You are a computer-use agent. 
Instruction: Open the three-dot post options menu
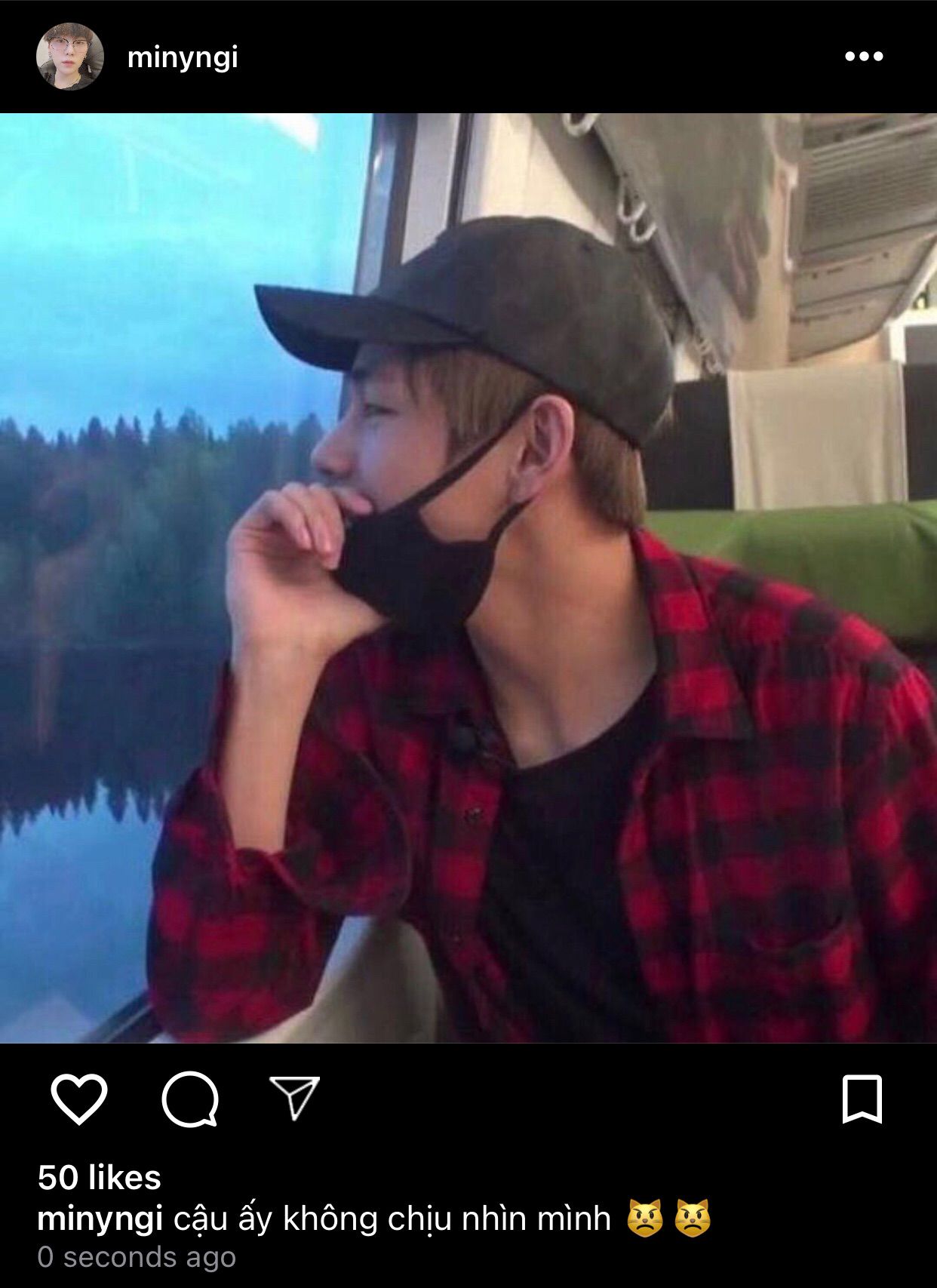864,57
